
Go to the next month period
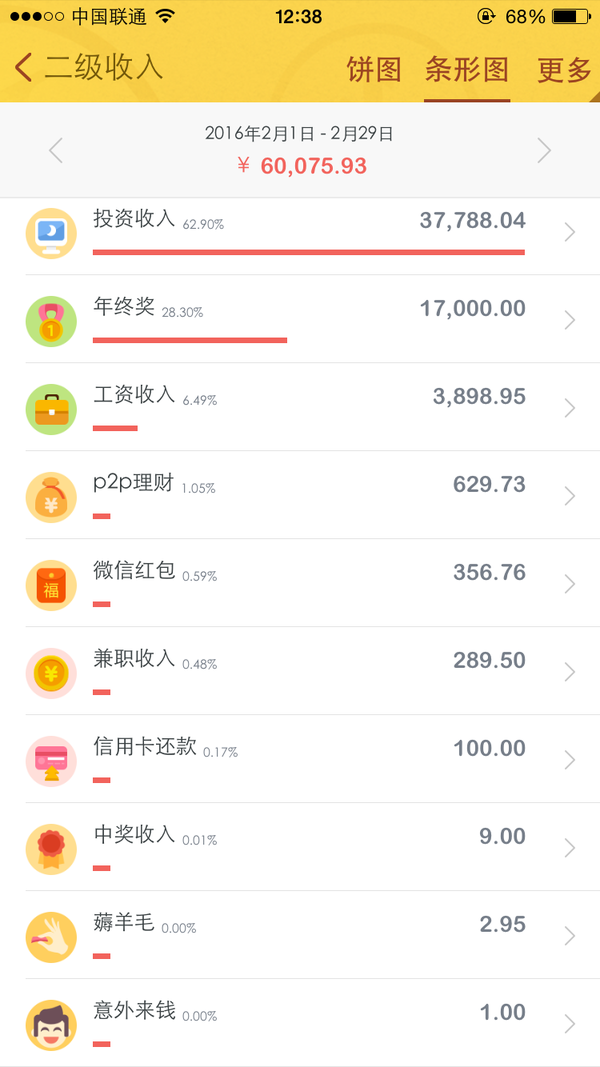click(x=544, y=150)
